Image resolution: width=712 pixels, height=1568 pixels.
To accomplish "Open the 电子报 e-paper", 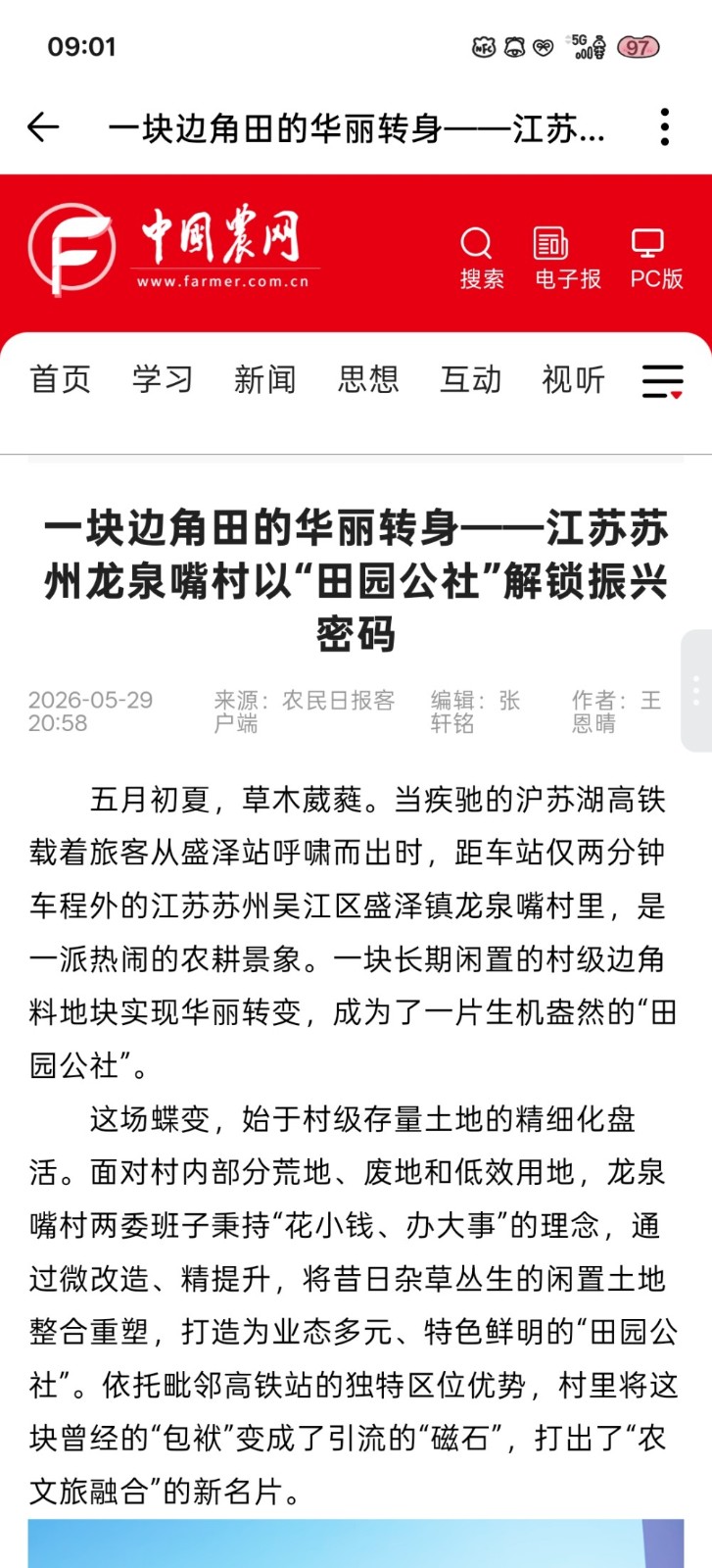I will 568,259.
